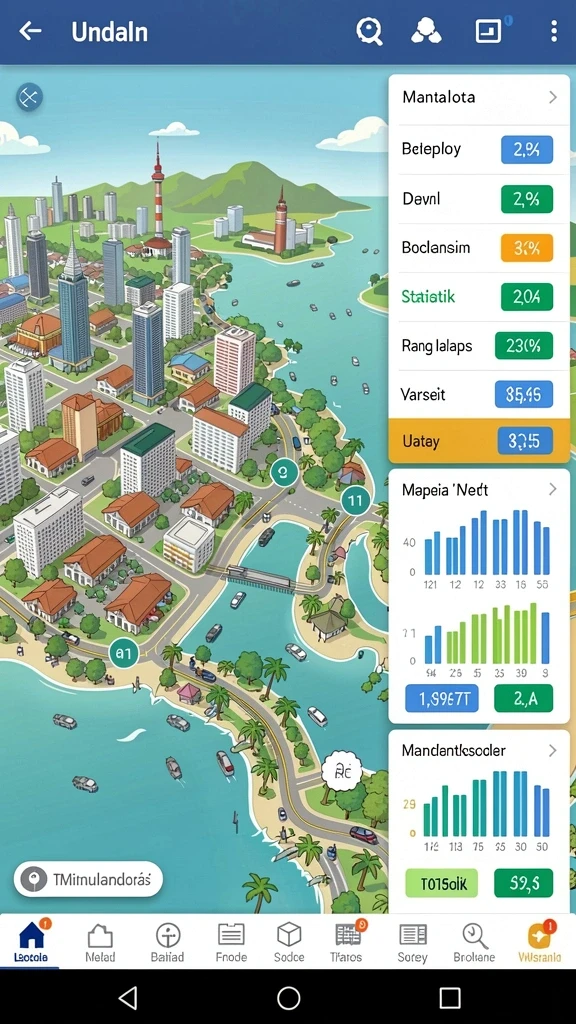Go back with the top arrow
This screenshot has width=576, height=1024.
(30, 31)
